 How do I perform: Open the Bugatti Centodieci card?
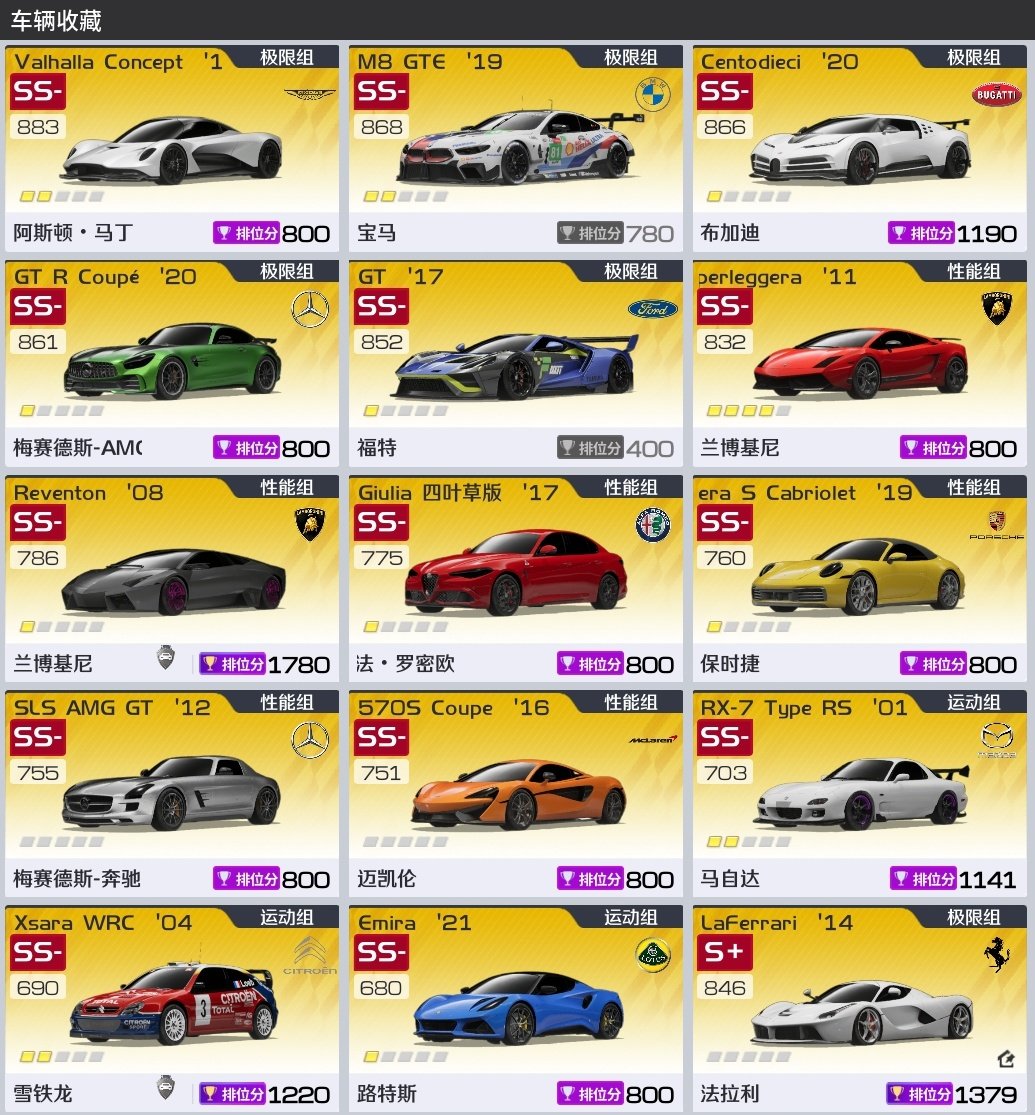click(860, 150)
